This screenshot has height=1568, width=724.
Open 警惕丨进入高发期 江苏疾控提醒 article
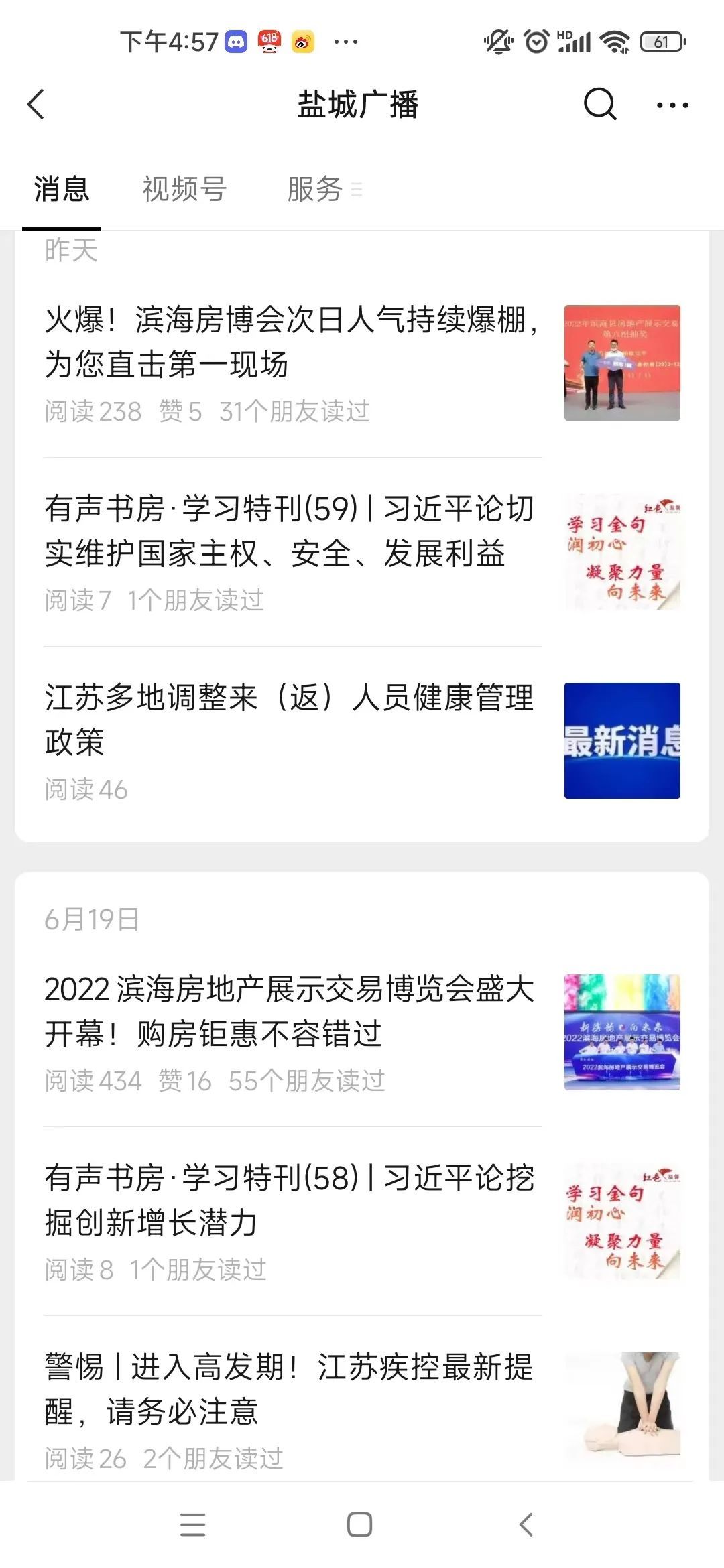292,1388
